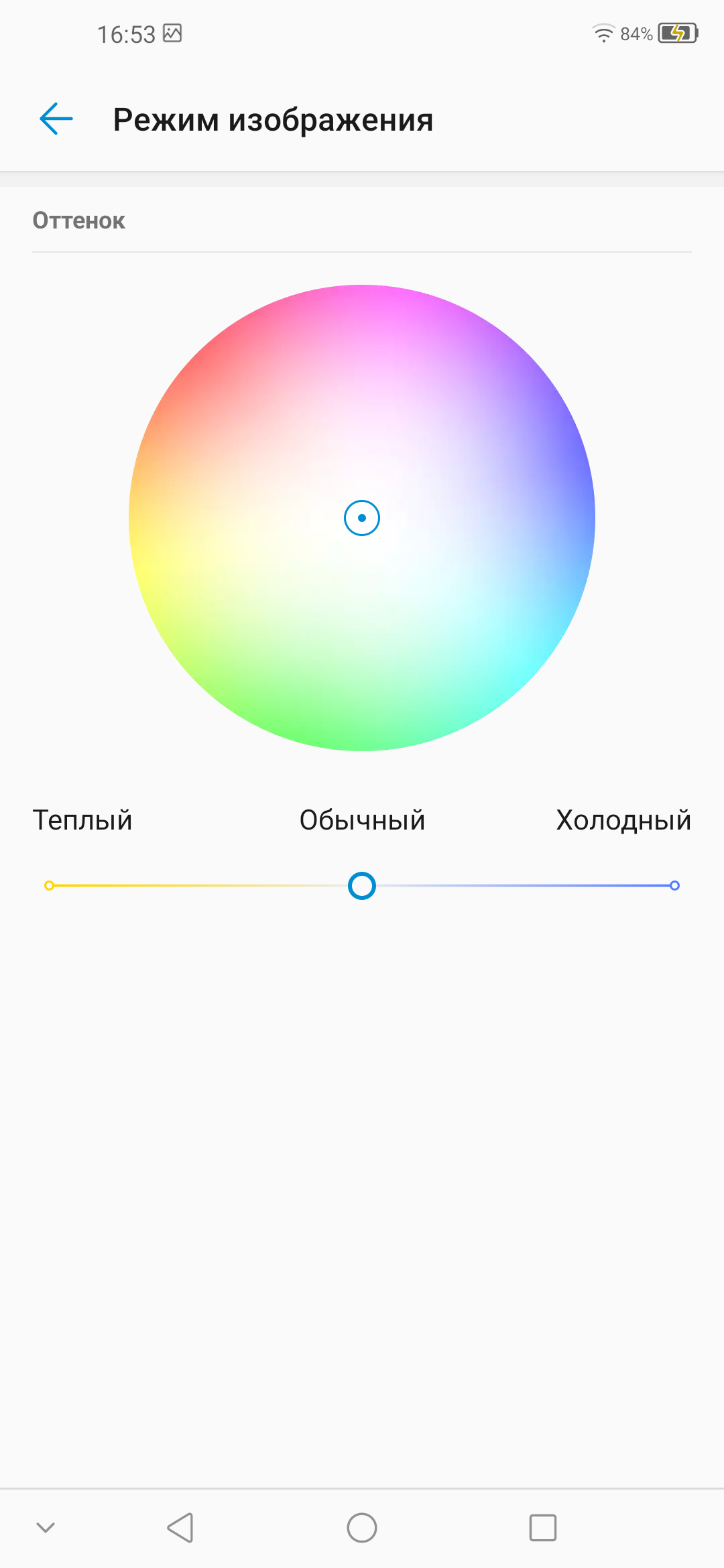Set tint slider to the warm yellow end
The image size is (724, 1568).
(49, 886)
